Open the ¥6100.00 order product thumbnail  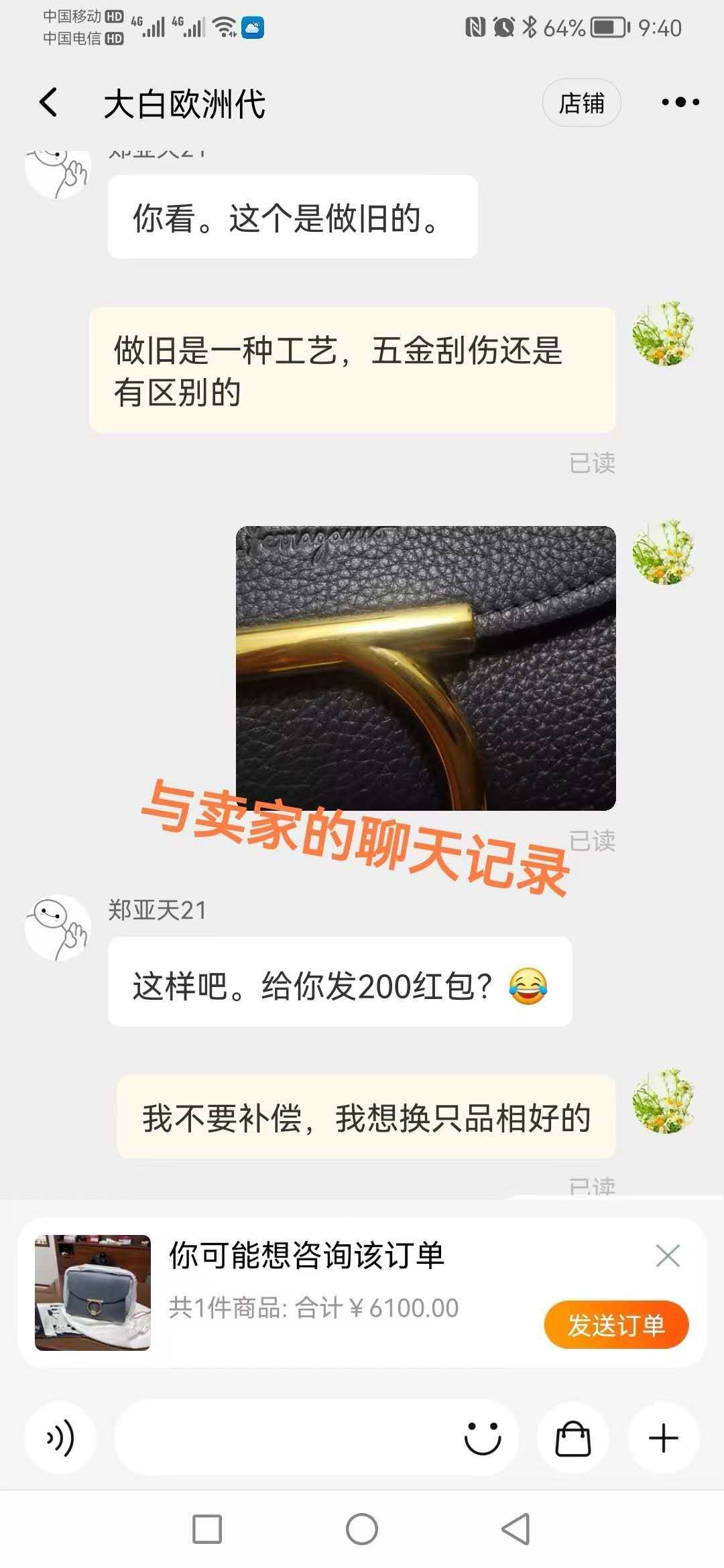[93, 1293]
